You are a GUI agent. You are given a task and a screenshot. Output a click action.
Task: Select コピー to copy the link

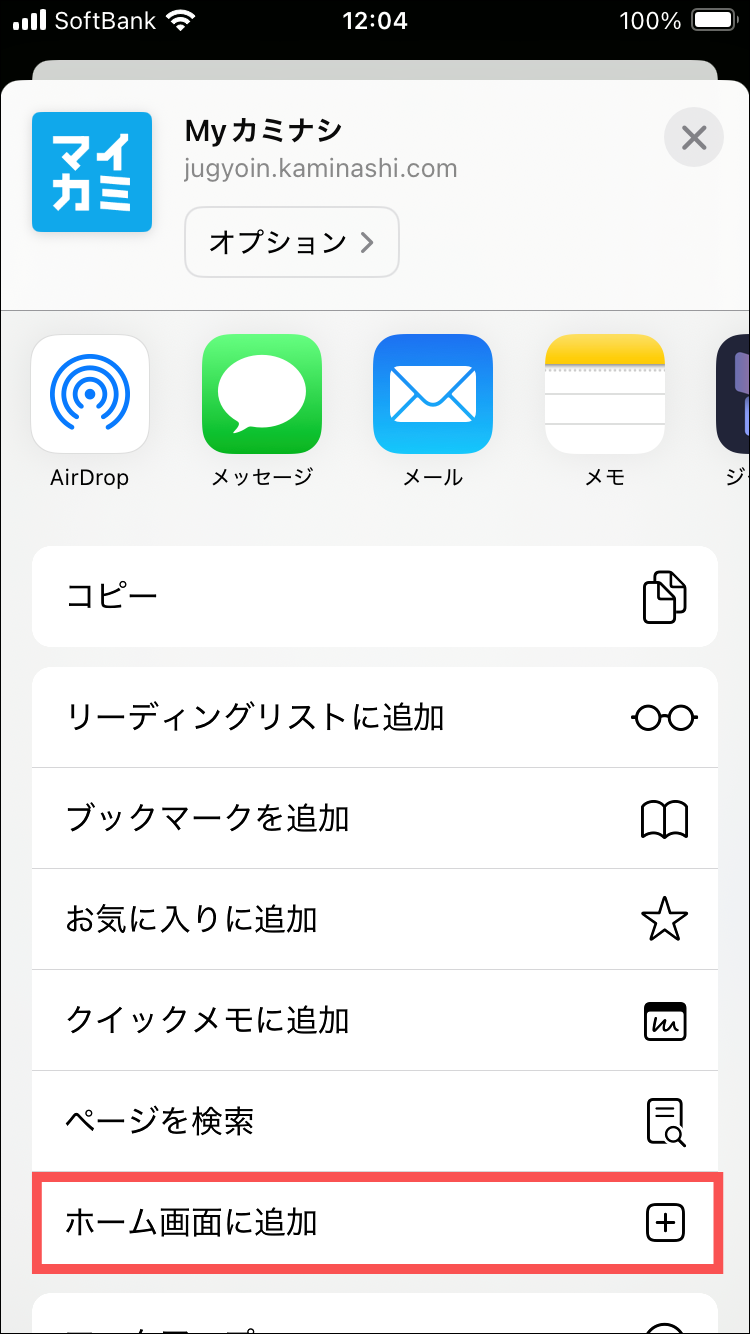375,597
